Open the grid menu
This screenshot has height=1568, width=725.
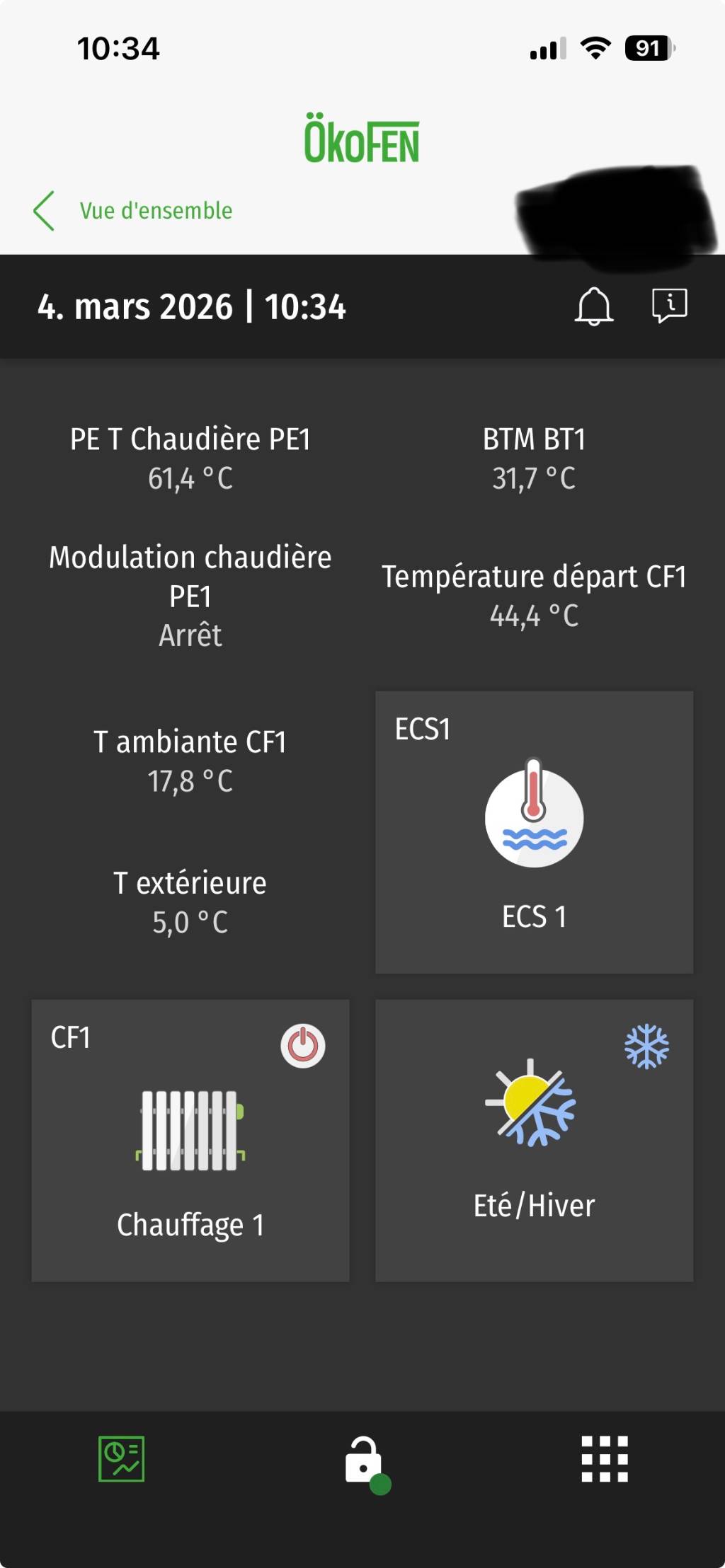[x=605, y=1458]
